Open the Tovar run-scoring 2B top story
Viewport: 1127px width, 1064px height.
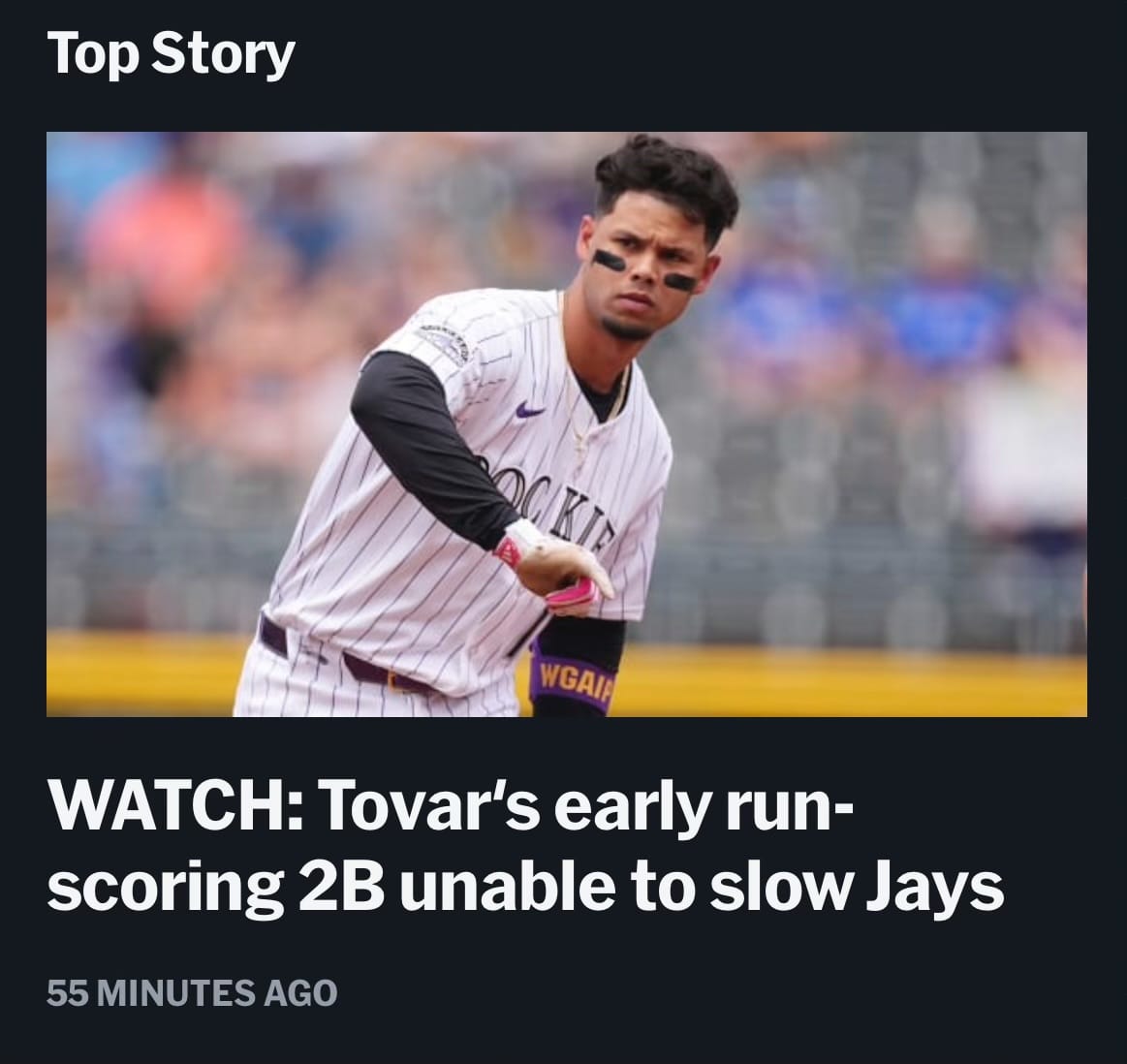(525, 847)
